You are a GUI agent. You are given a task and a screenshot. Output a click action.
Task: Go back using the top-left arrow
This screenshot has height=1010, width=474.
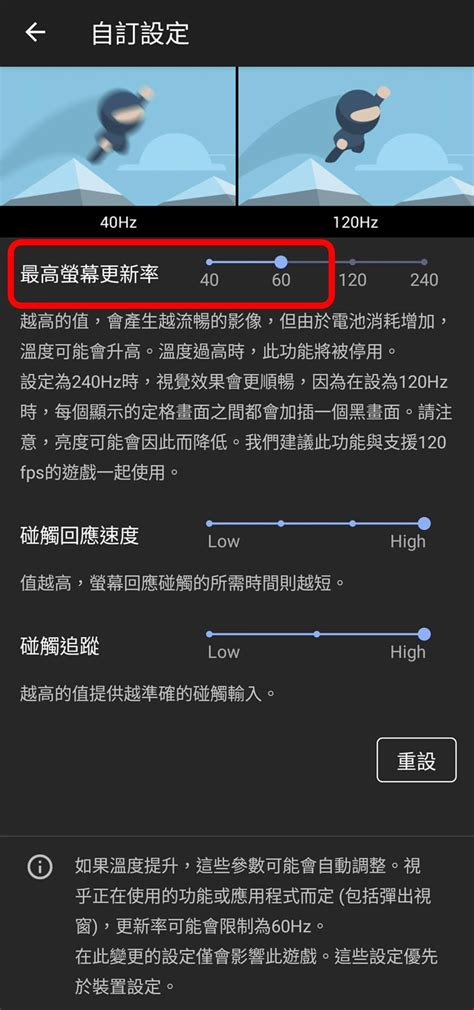click(35, 33)
